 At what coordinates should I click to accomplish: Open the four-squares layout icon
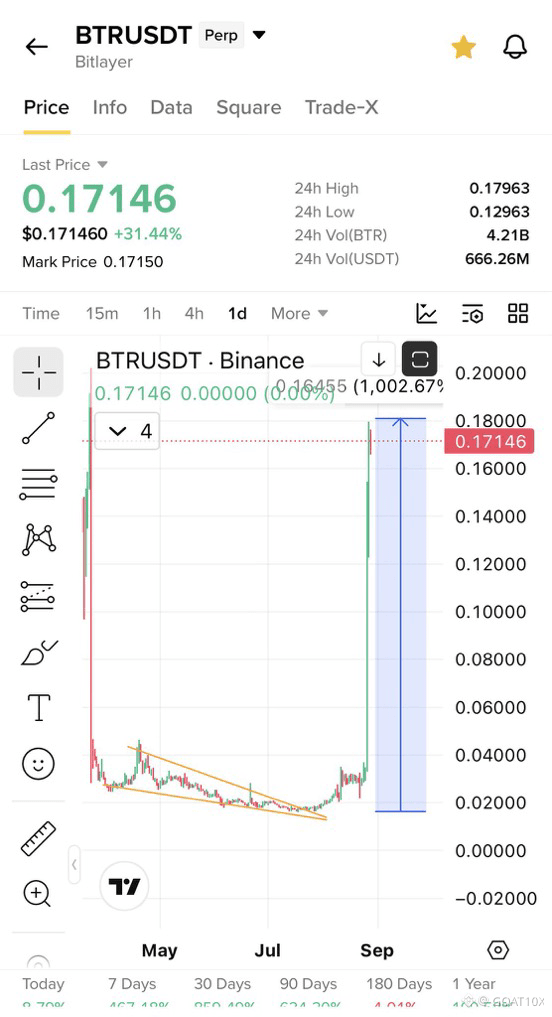(518, 313)
